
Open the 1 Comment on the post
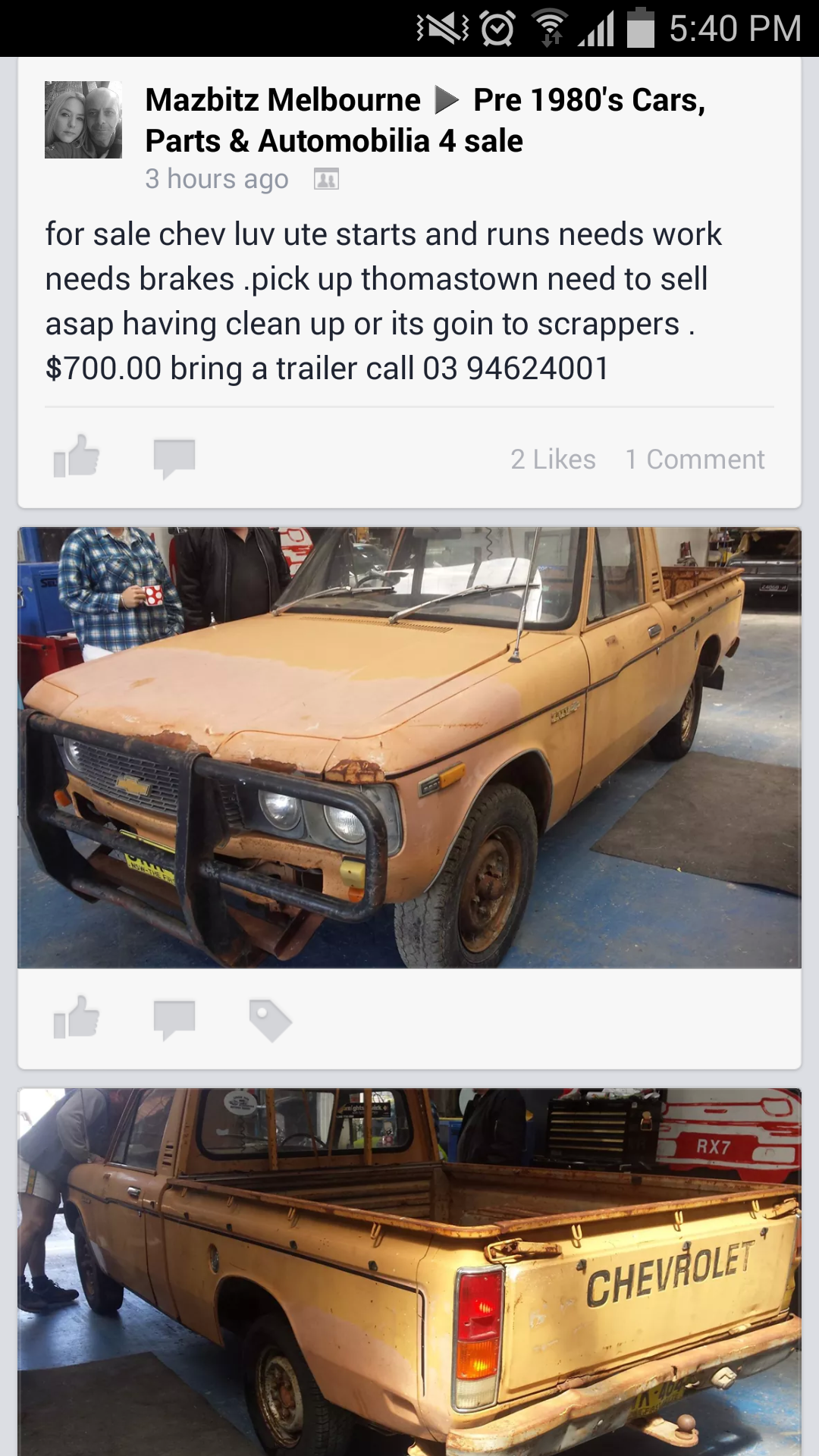[695, 459]
